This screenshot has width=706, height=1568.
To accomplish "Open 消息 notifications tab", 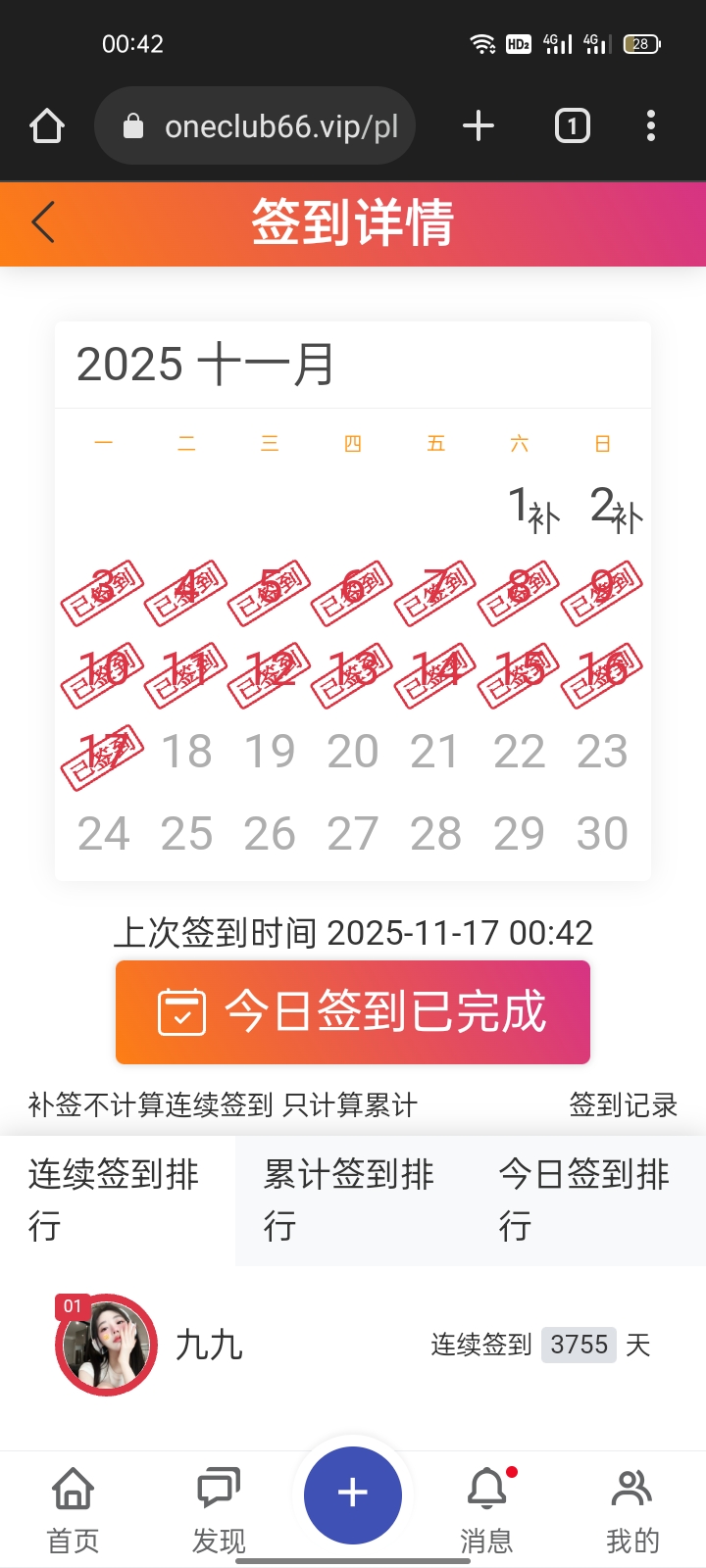I will (x=487, y=1510).
